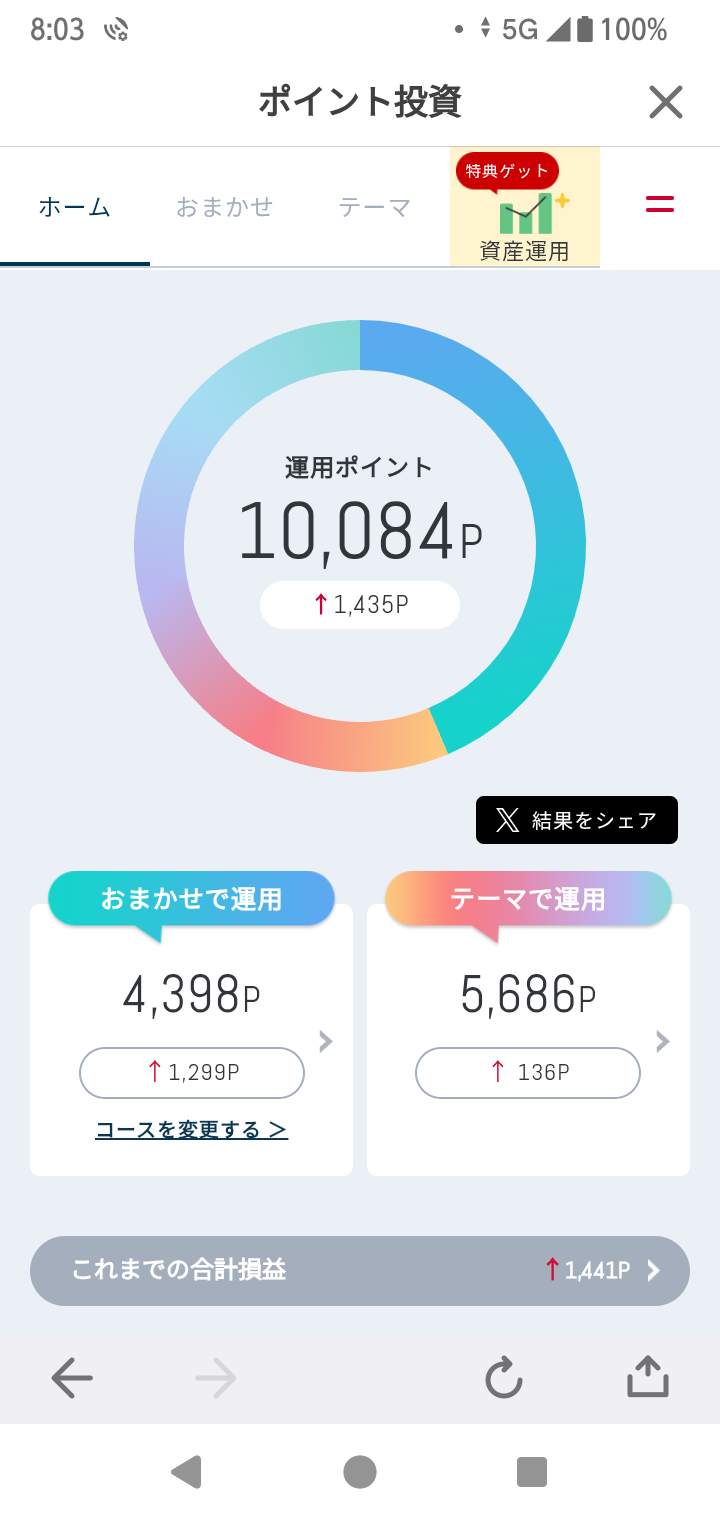Switch to the おまかせ tab
The image size is (720, 1520).
(x=224, y=207)
